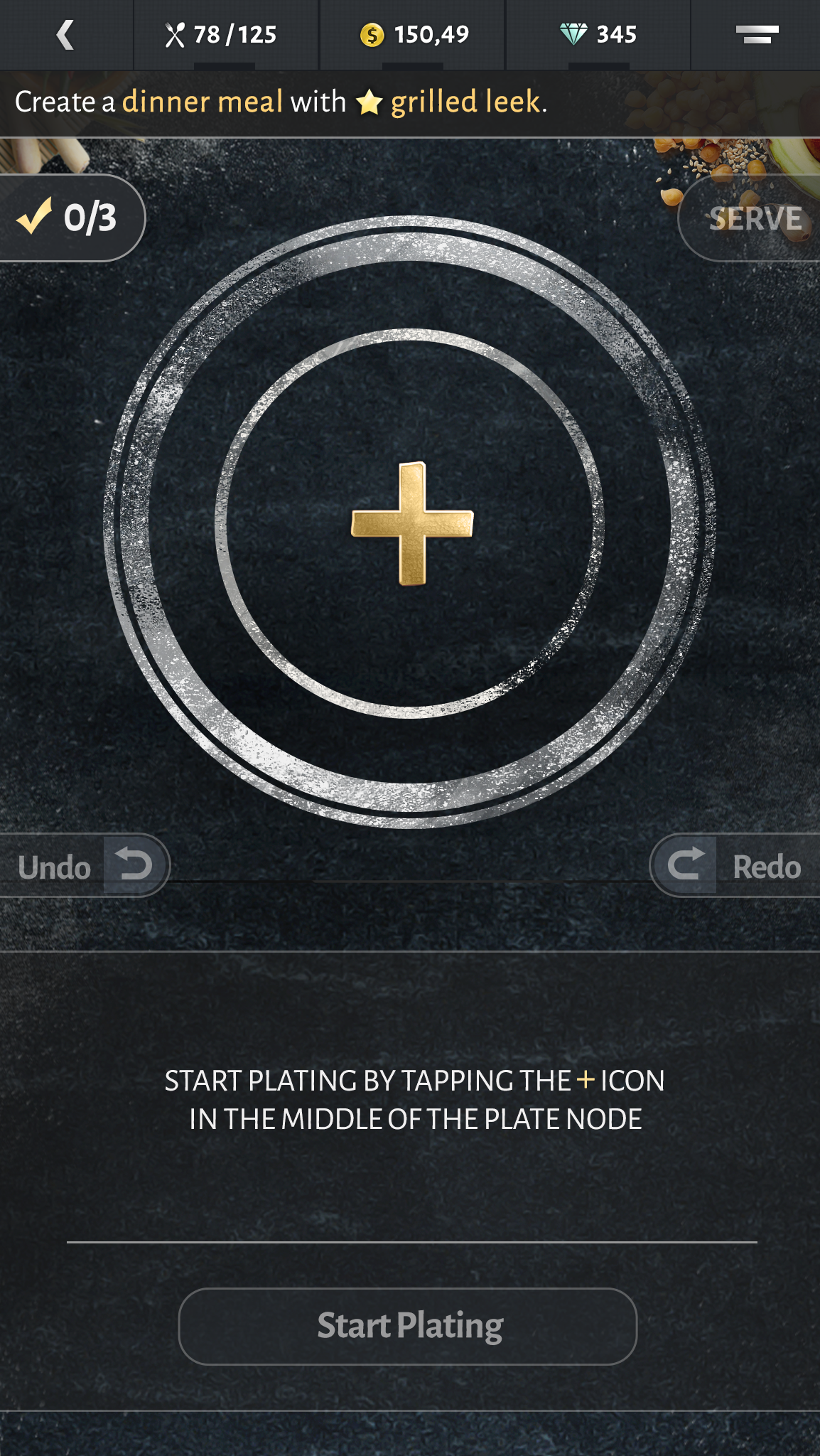
Task: Open the 78/125 cutlery counter
Action: pyautogui.click(x=222, y=35)
